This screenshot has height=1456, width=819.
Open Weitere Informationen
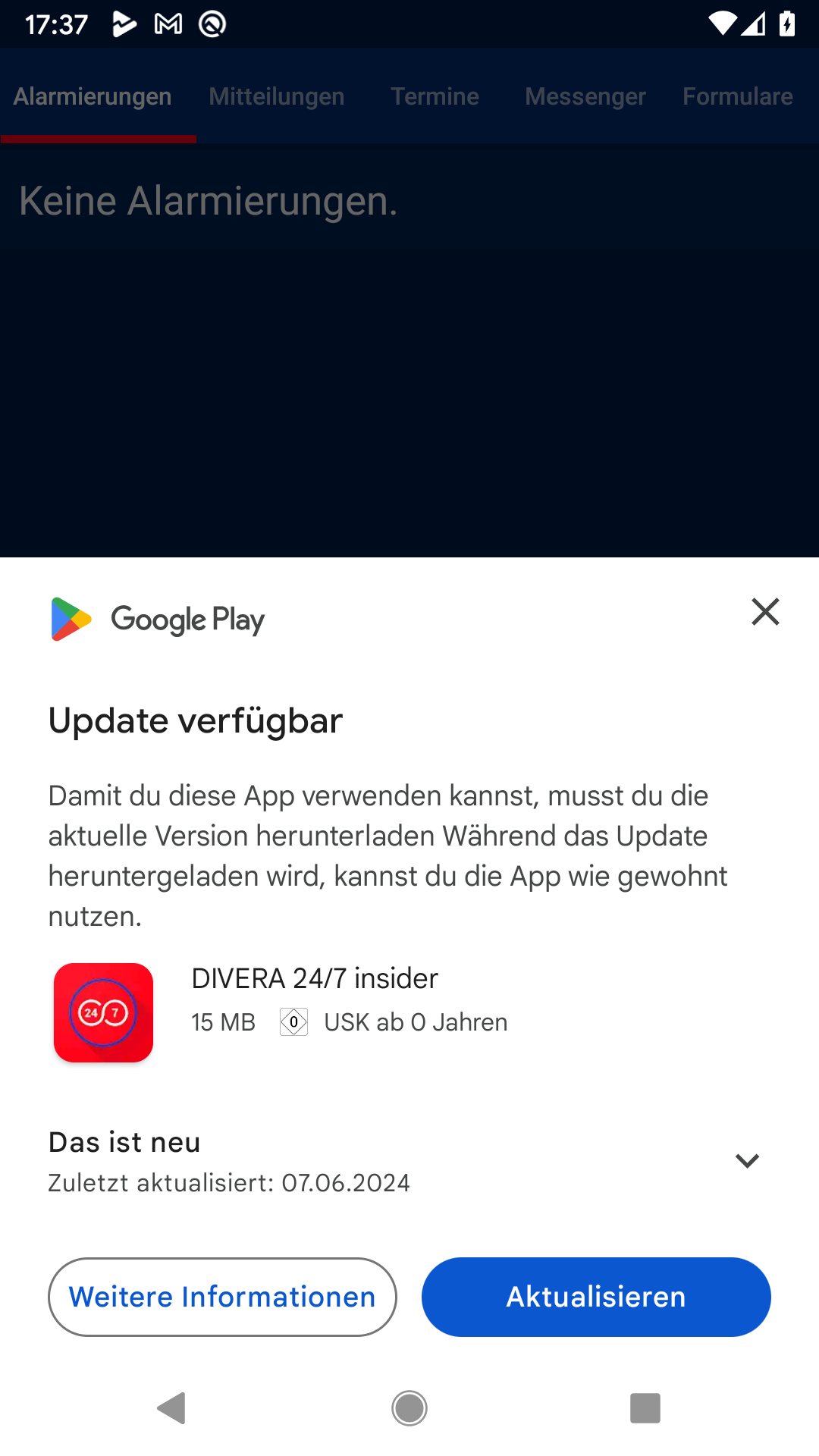tap(222, 1297)
